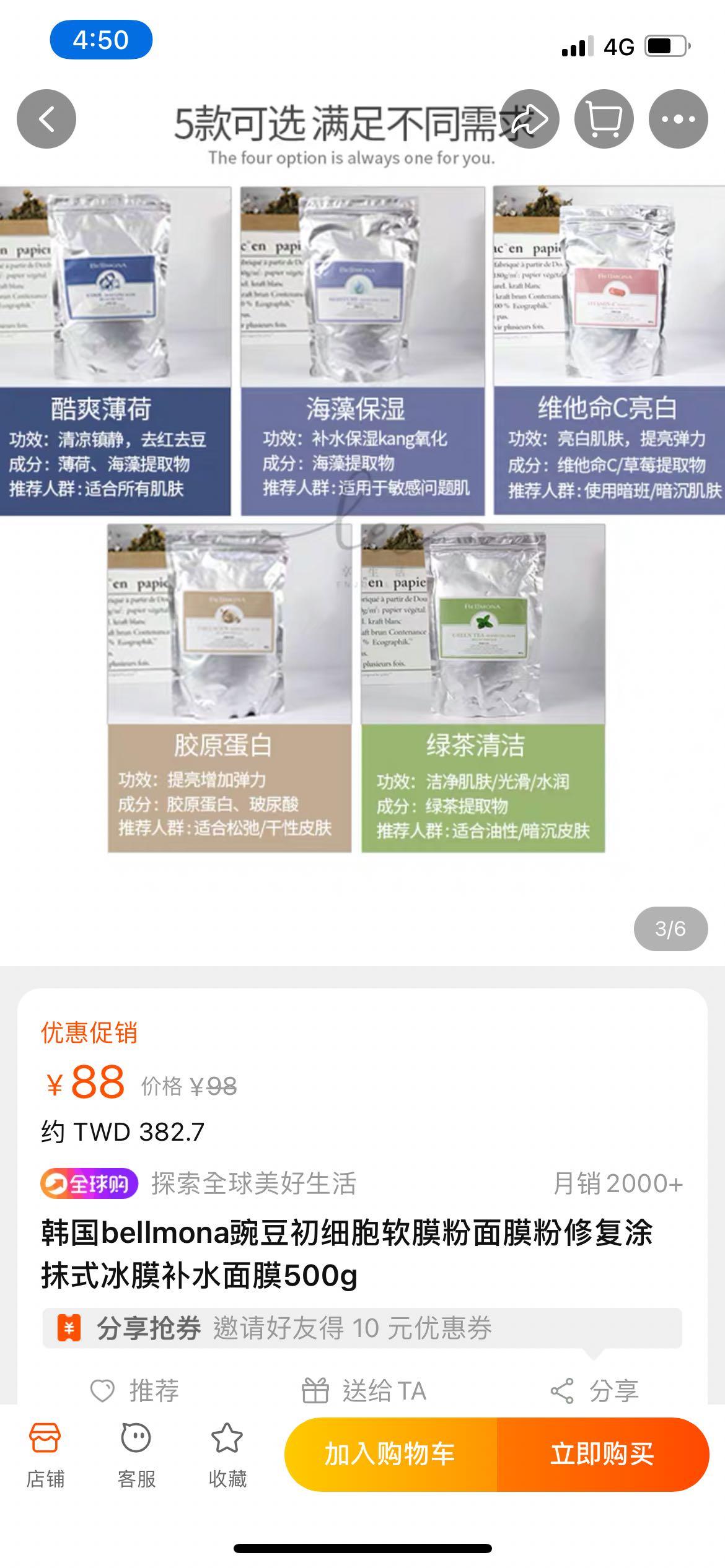Save item with 收藏 star
725x1568 pixels.
pos(227,1453)
